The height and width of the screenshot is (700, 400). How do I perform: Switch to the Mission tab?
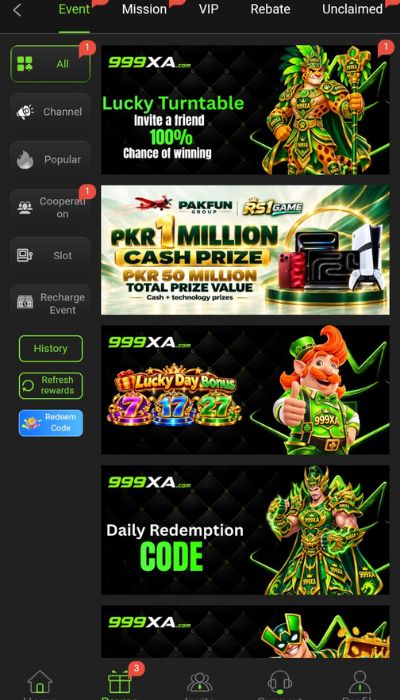click(144, 9)
